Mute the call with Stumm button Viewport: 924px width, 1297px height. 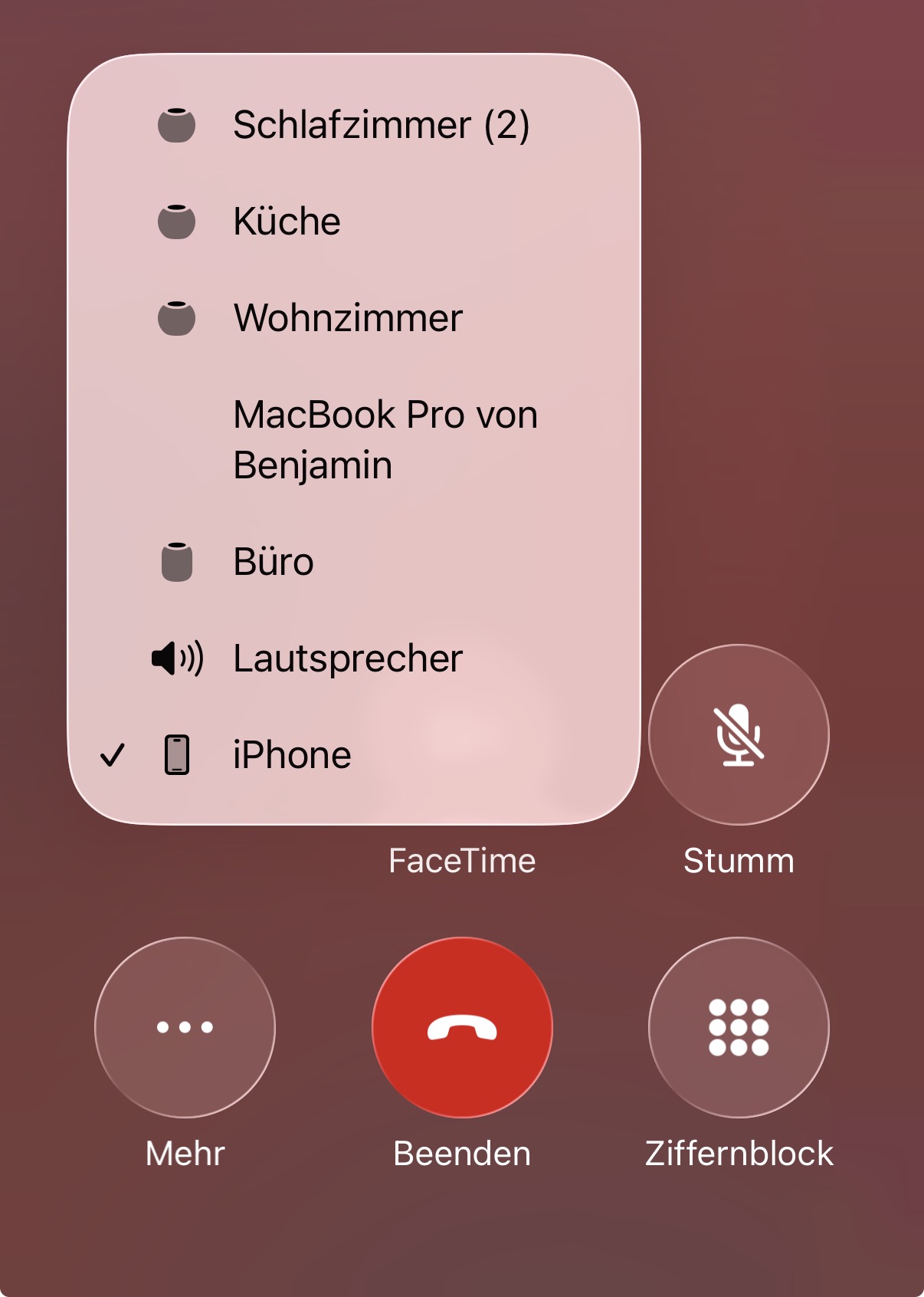pos(739,734)
